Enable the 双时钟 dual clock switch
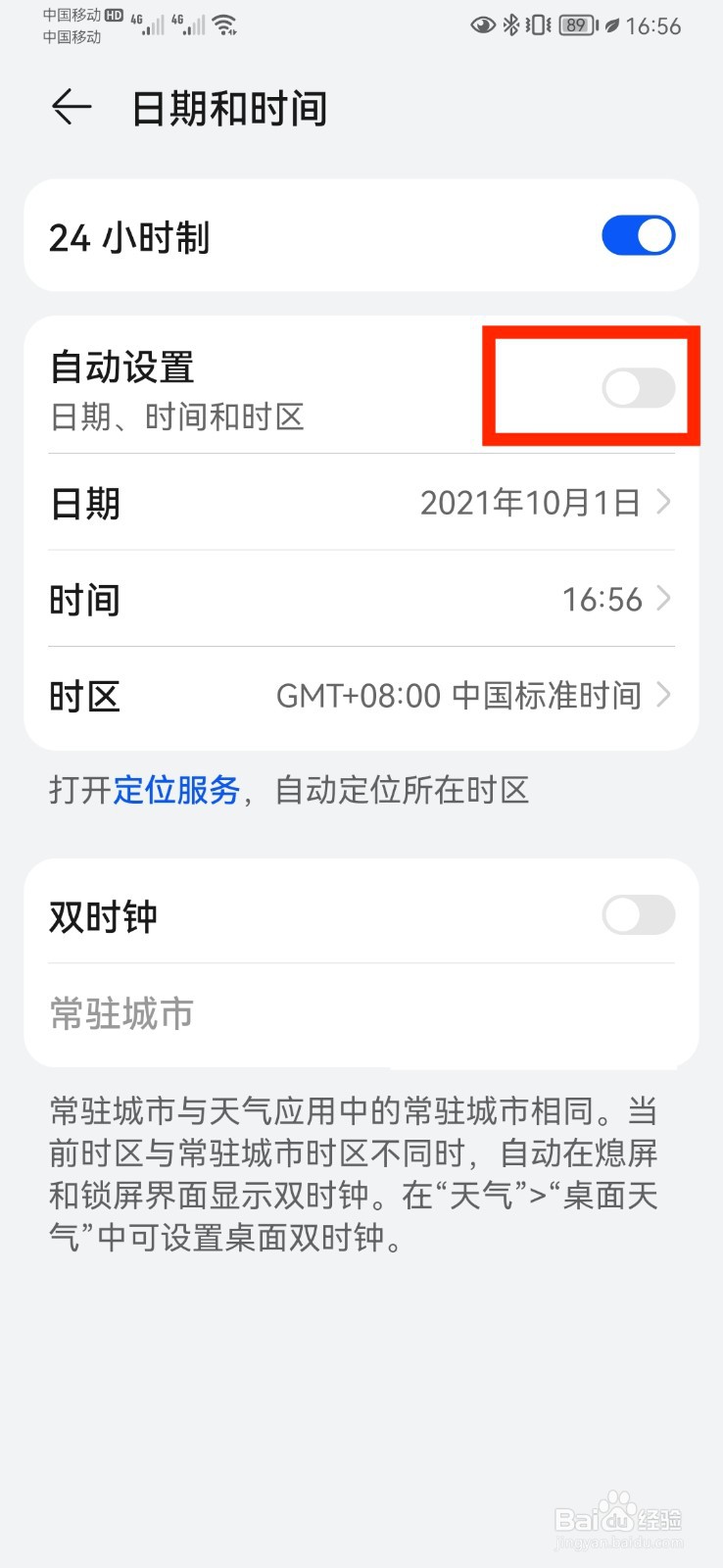The width and height of the screenshot is (723, 1568). 638,915
